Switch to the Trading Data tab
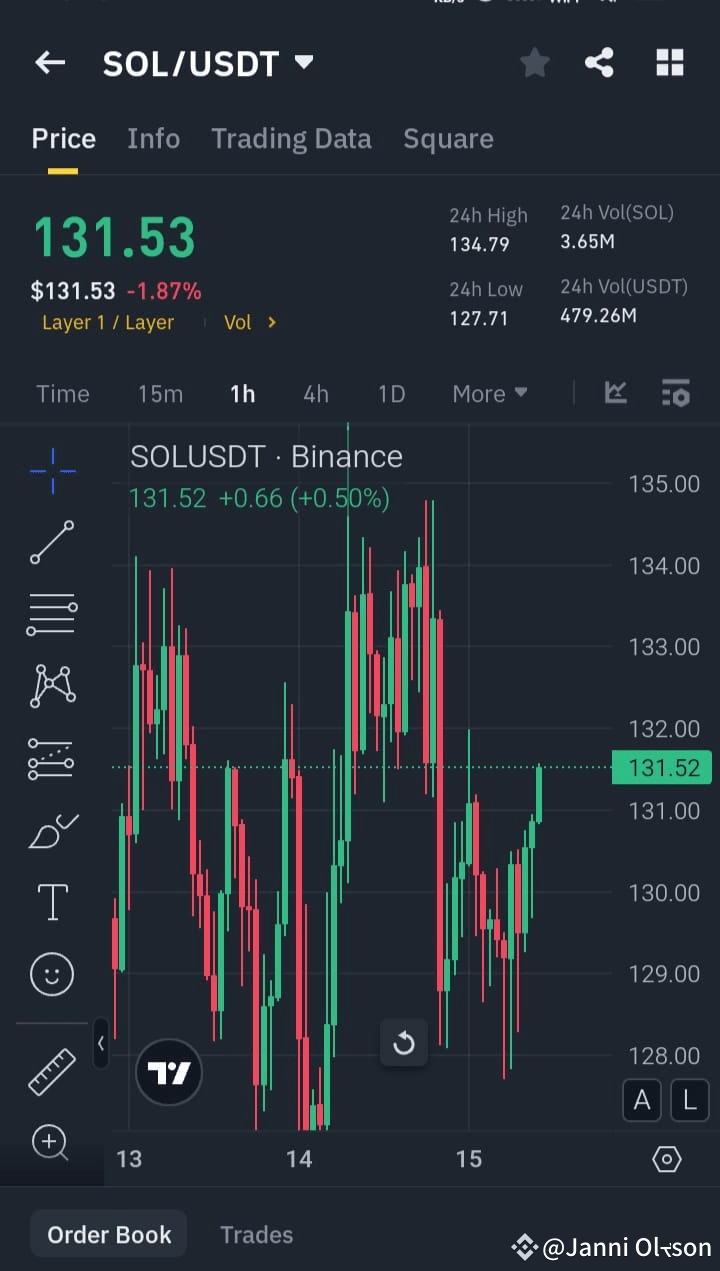 pos(291,138)
